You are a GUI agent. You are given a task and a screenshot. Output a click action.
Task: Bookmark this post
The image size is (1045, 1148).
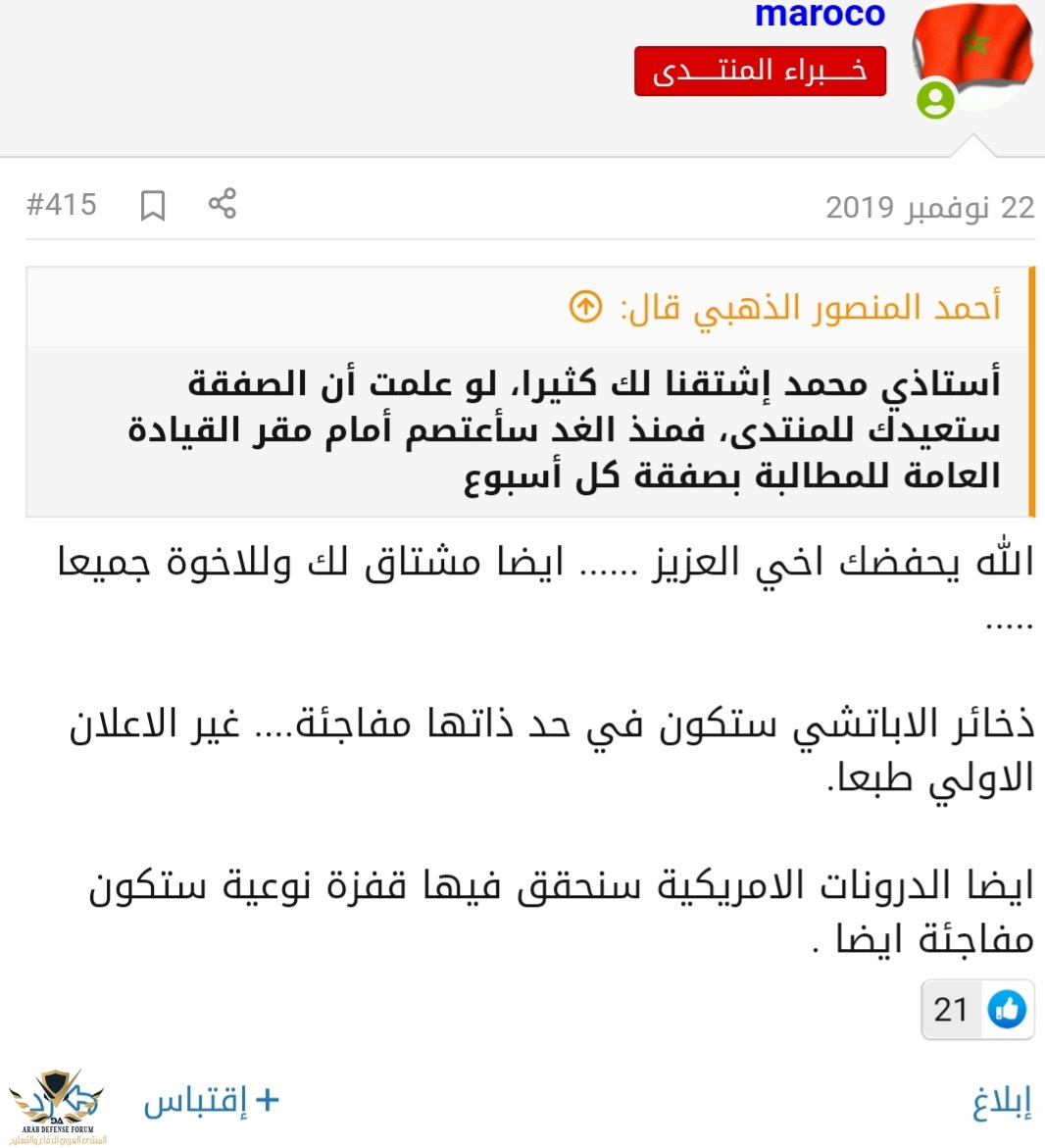pyautogui.click(x=153, y=205)
